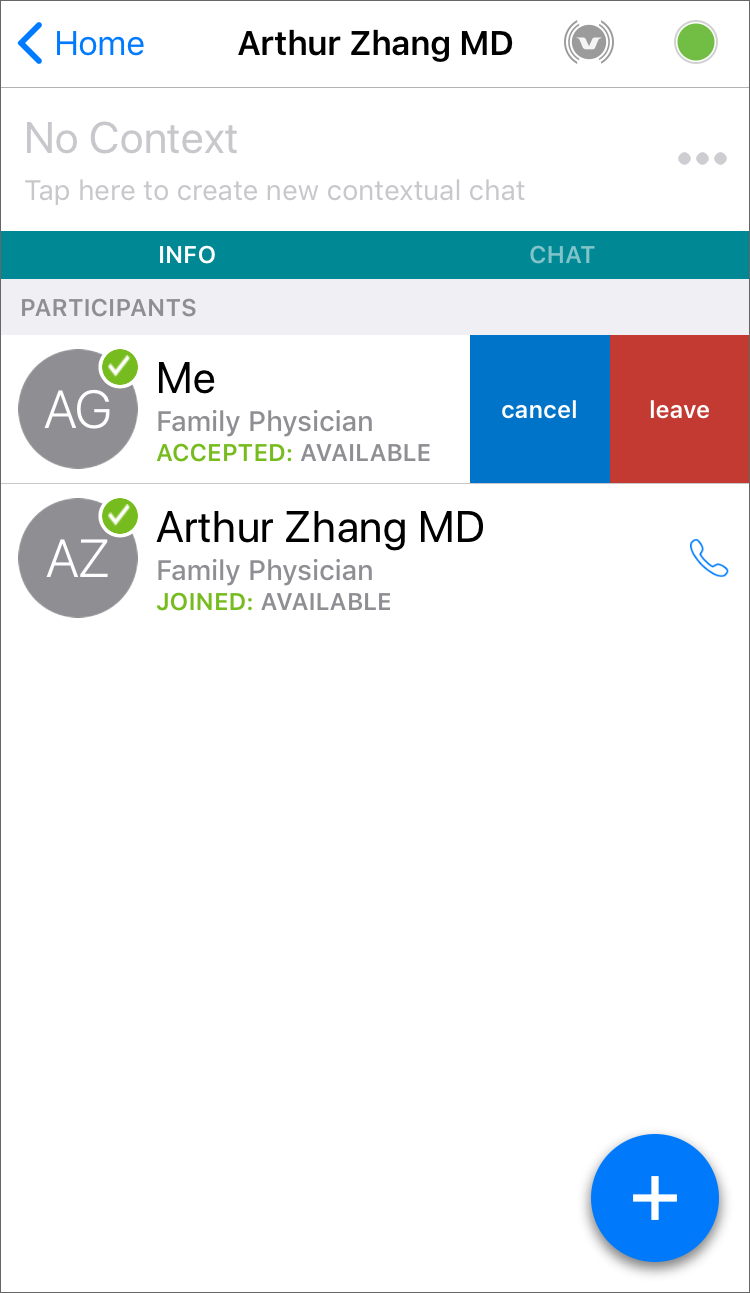This screenshot has width=750, height=1293.
Task: Call Arthur Zhang MD
Action: point(709,558)
